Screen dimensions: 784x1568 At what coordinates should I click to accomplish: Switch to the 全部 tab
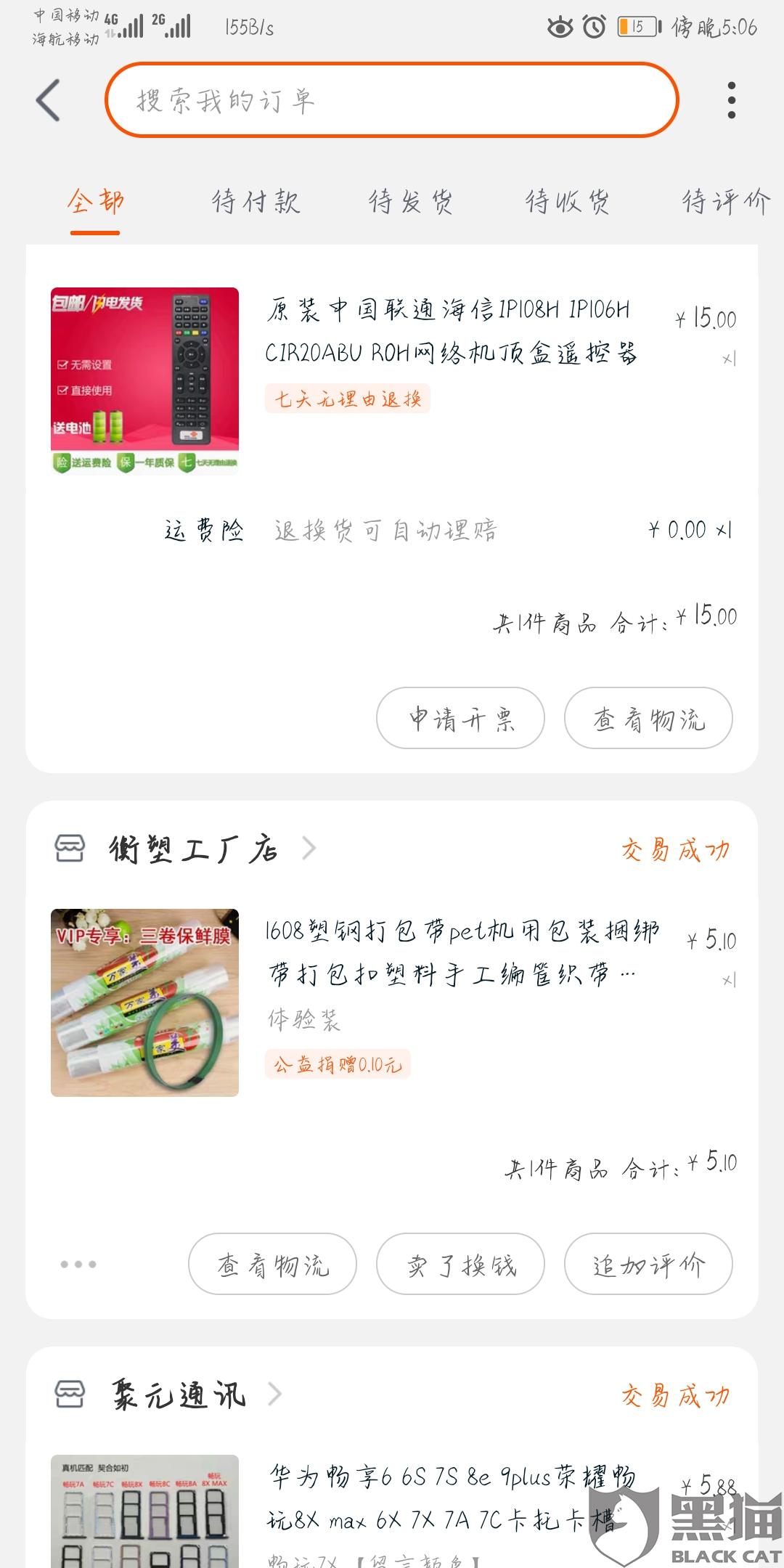pos(95,202)
